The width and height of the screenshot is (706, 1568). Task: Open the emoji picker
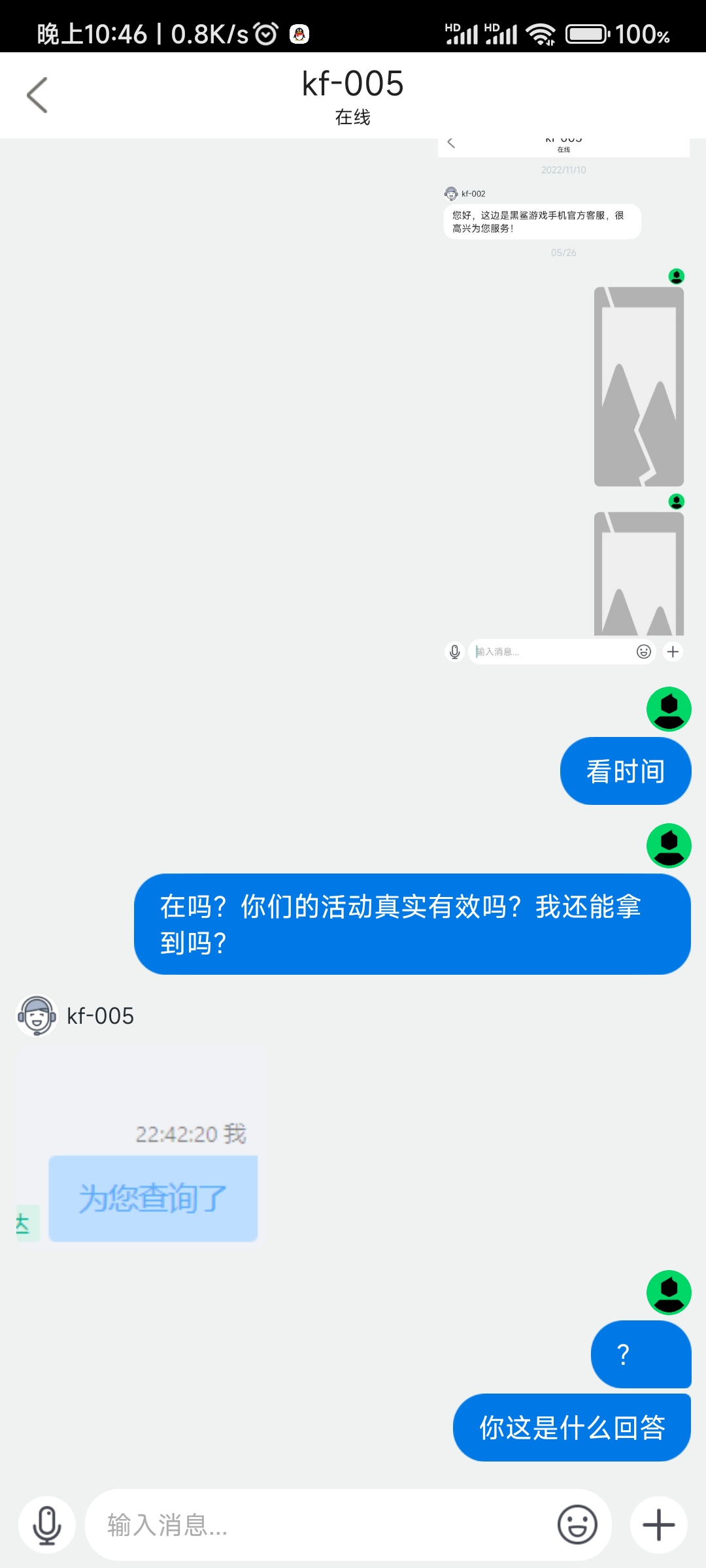tap(577, 1525)
